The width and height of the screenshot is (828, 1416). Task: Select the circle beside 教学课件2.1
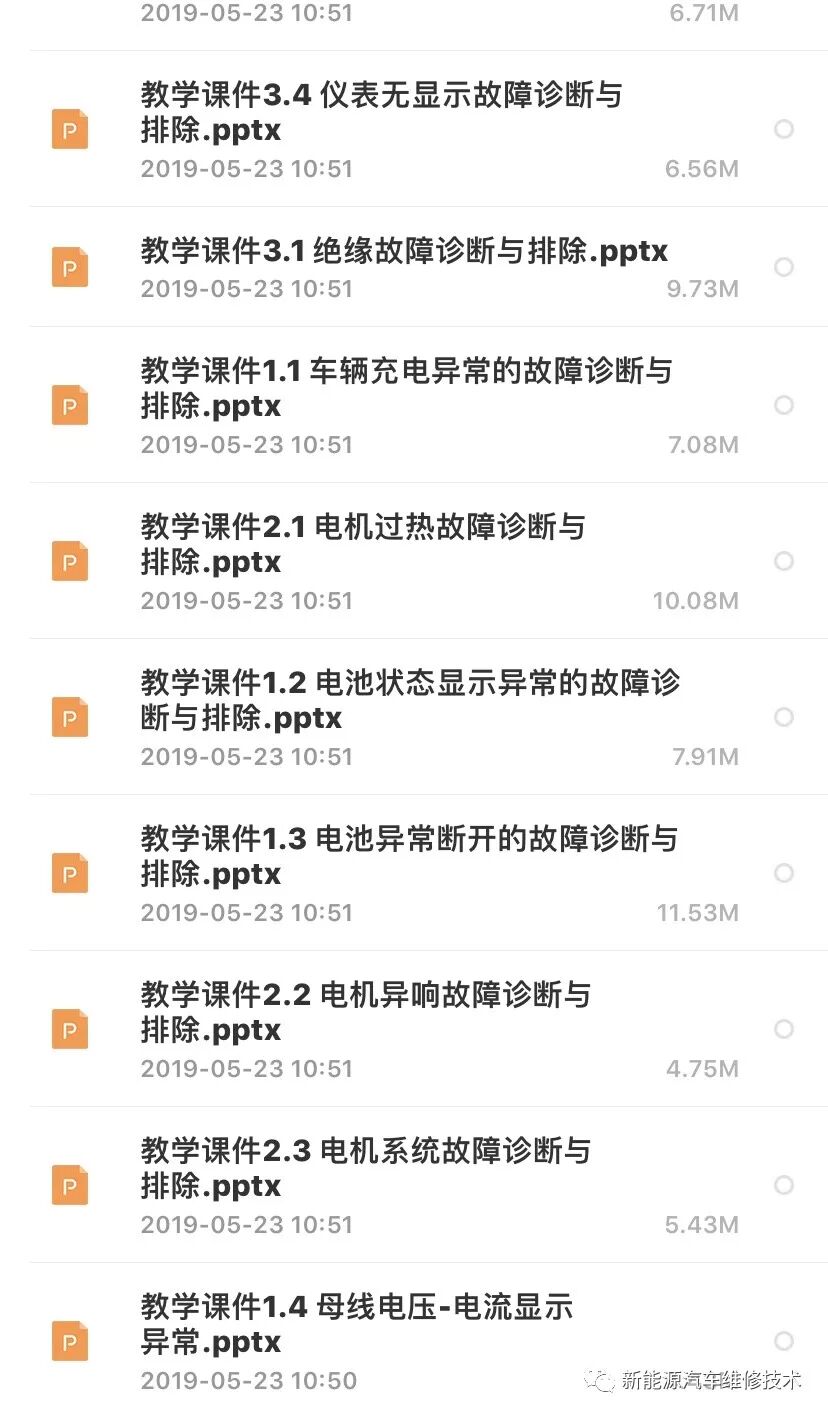(x=784, y=561)
